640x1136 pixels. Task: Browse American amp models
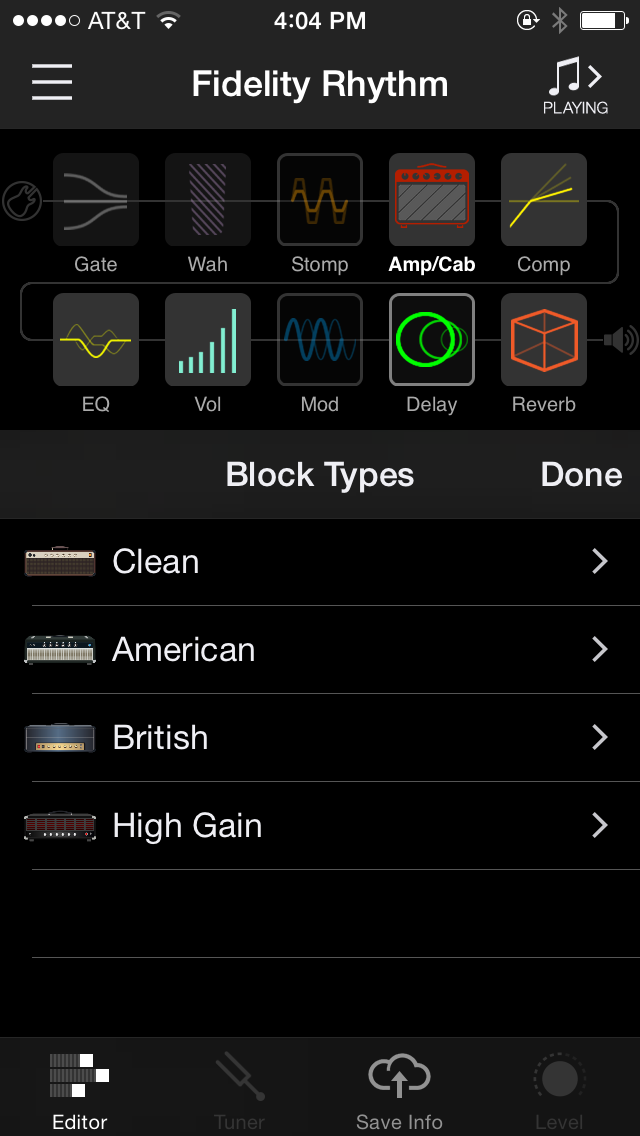(x=320, y=650)
